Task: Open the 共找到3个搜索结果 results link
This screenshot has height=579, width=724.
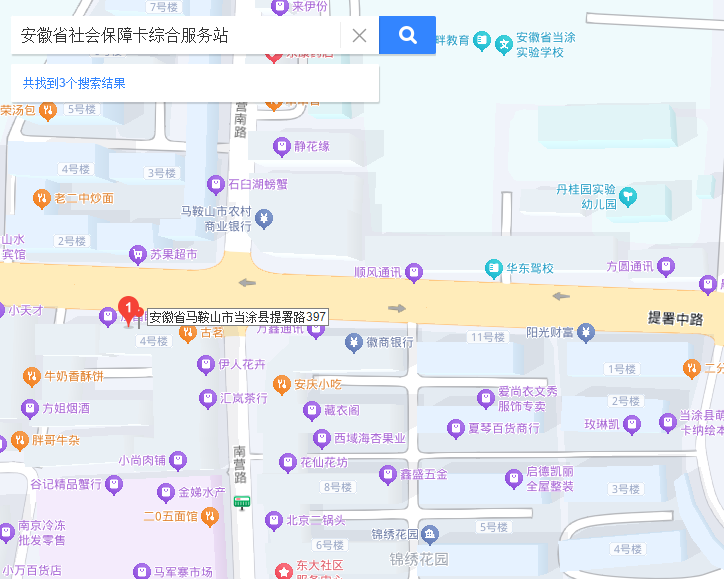Action: 75,83
